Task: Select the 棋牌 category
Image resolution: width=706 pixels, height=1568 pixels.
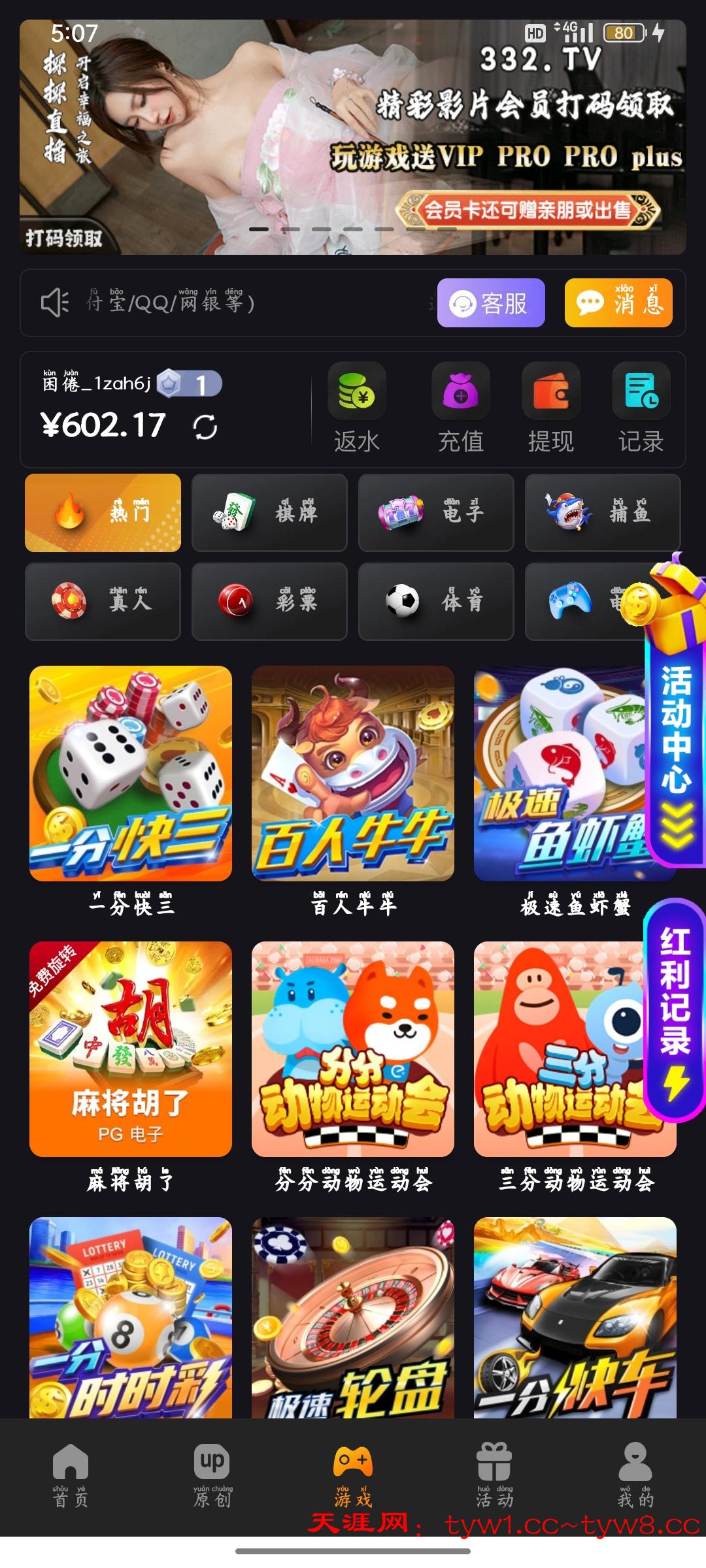Action: click(269, 513)
